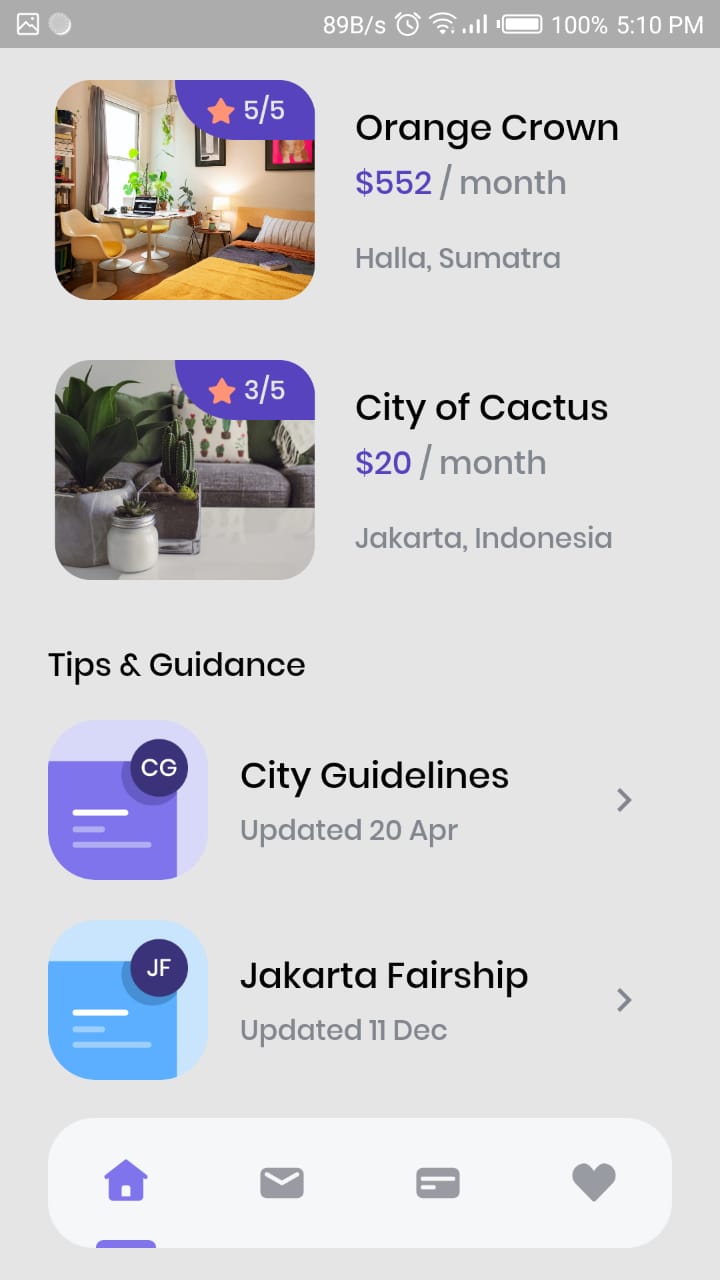The height and width of the screenshot is (1280, 720).
Task: Tap the payment card icon in bottom bar
Action: coord(437,1182)
